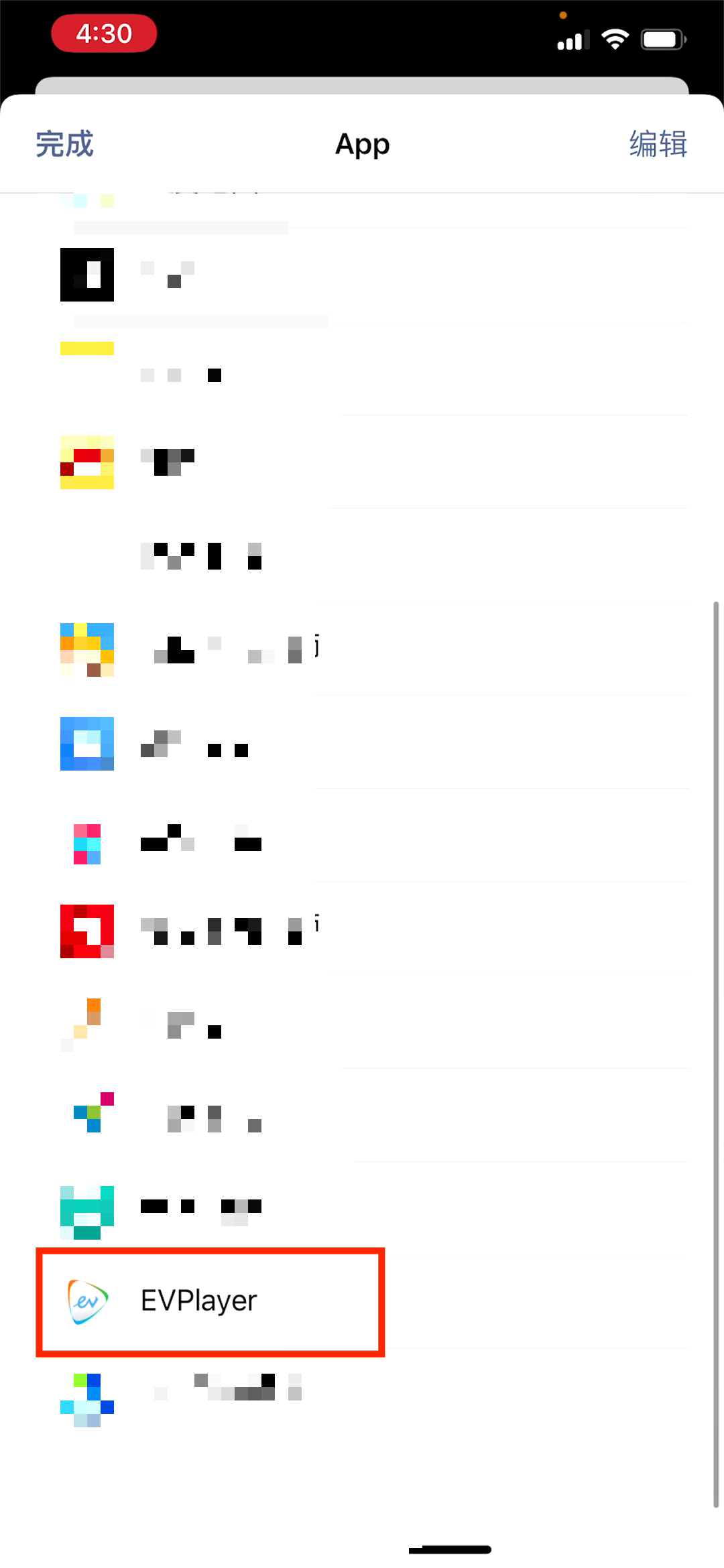Viewport: 724px width, 1568px height.
Task: Select EVPlayer from the app list
Action: coord(198,1301)
